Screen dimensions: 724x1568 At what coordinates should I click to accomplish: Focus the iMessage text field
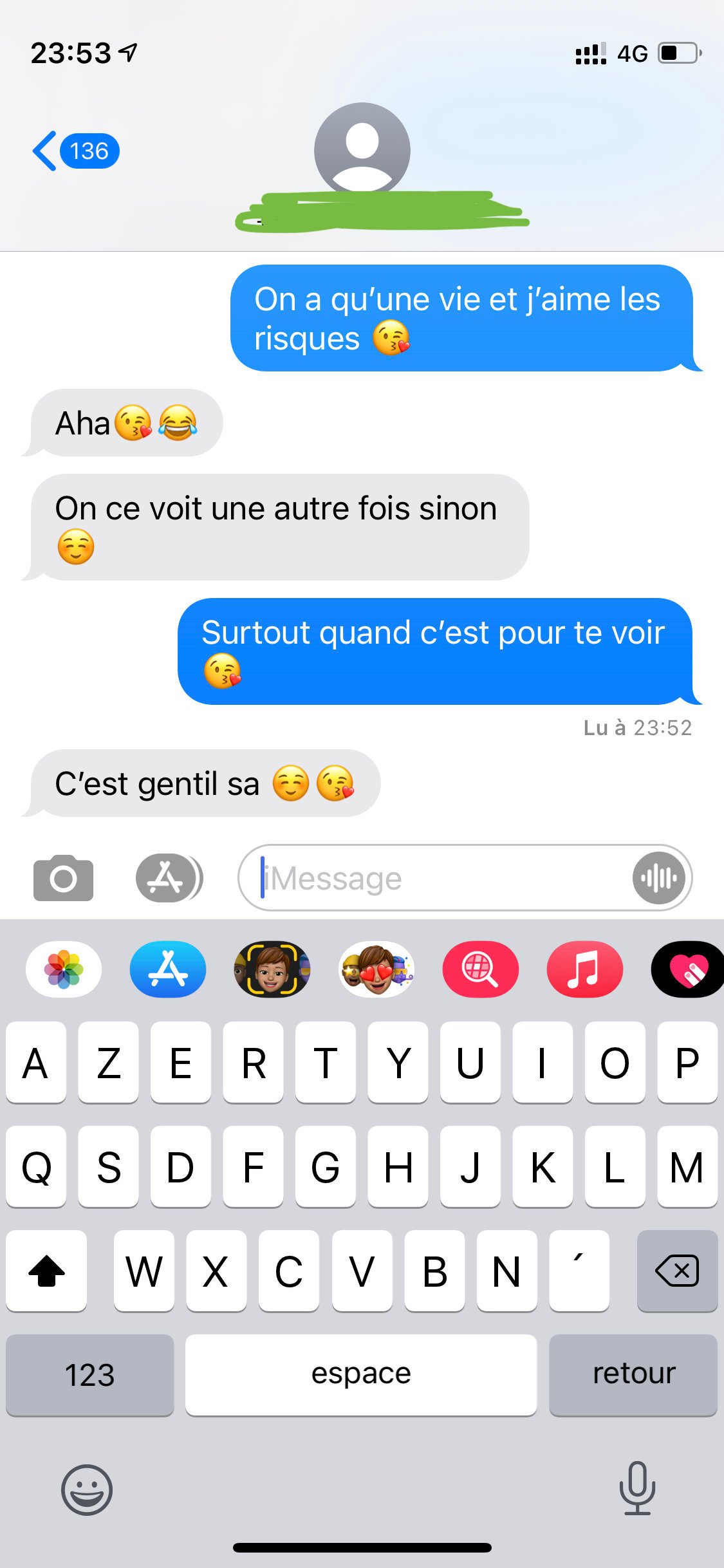point(444,878)
